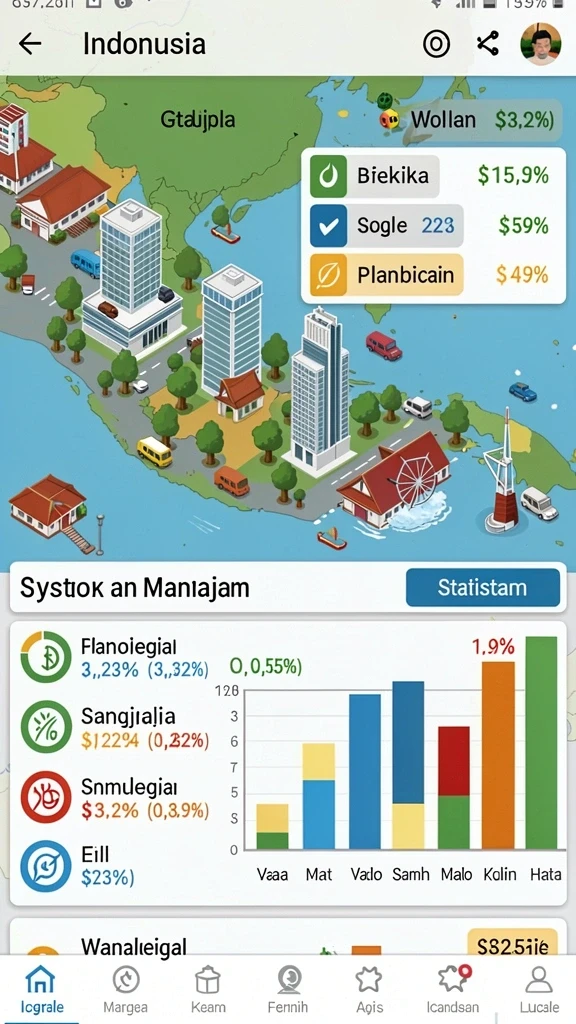
Task: Open the Flanoiegial item
Action: pos(114,657)
